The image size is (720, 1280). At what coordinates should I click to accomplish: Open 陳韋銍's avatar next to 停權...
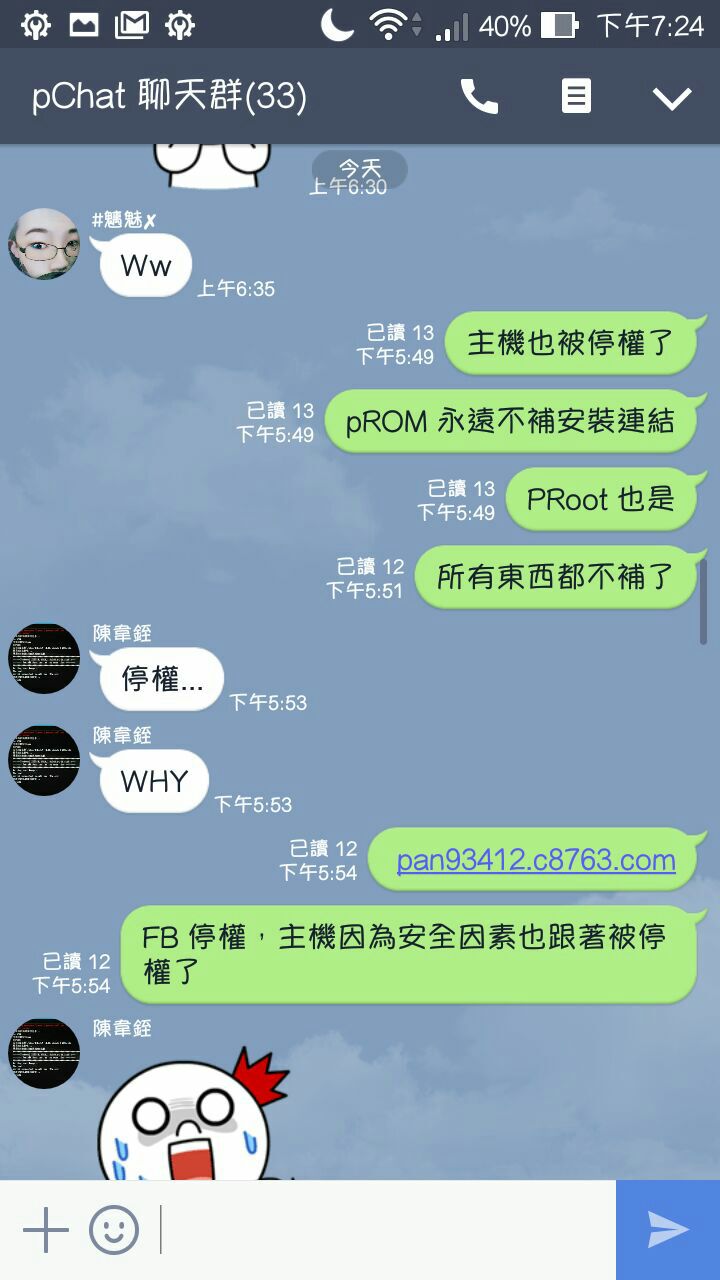44,658
